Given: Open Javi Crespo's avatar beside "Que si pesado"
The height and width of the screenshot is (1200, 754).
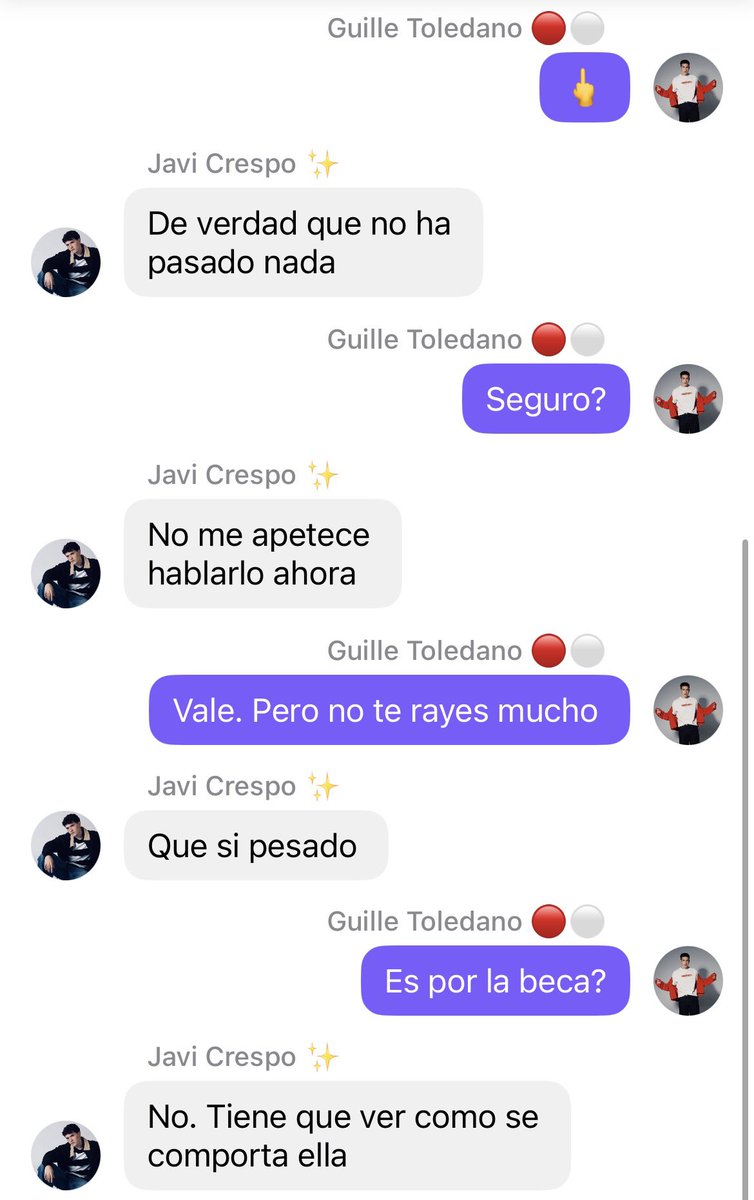Looking at the screenshot, I should [66, 845].
